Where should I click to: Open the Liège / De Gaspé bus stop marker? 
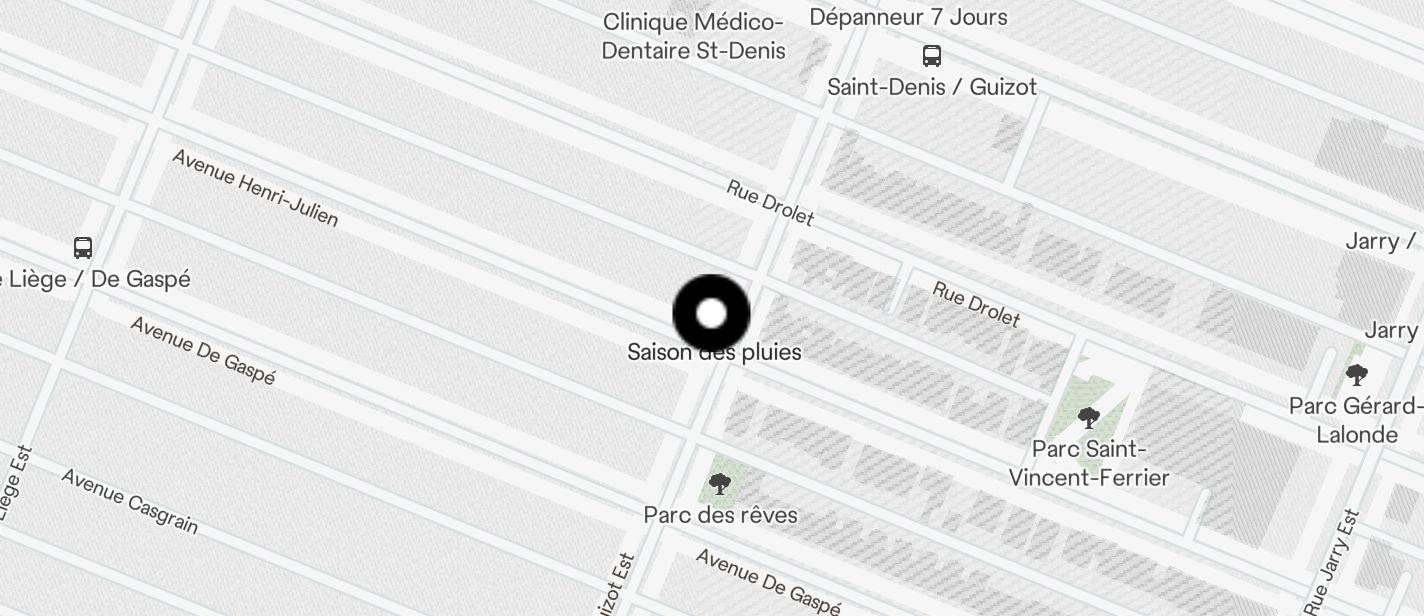coord(83,247)
